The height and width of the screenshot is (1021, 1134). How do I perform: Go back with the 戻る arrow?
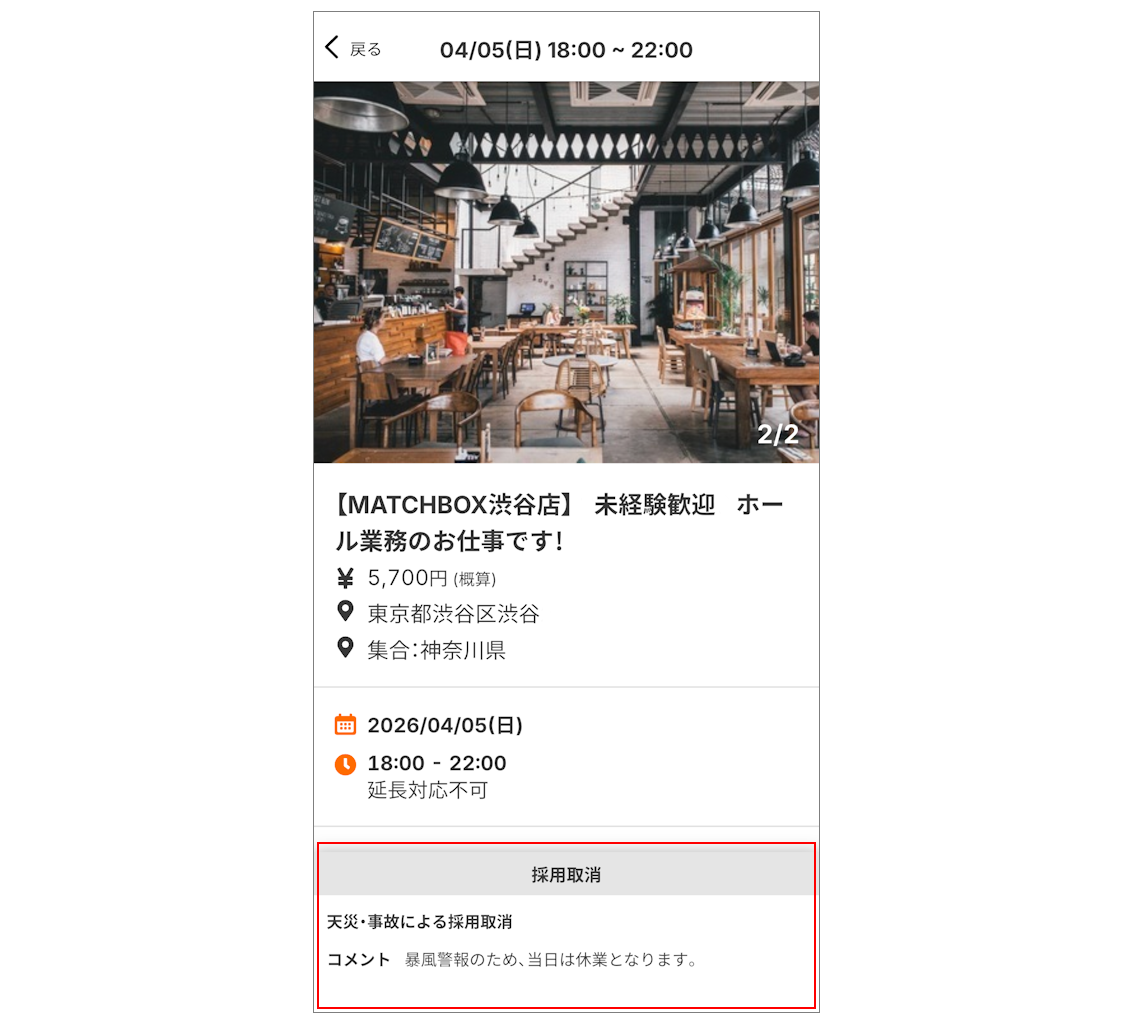pyautogui.click(x=351, y=49)
